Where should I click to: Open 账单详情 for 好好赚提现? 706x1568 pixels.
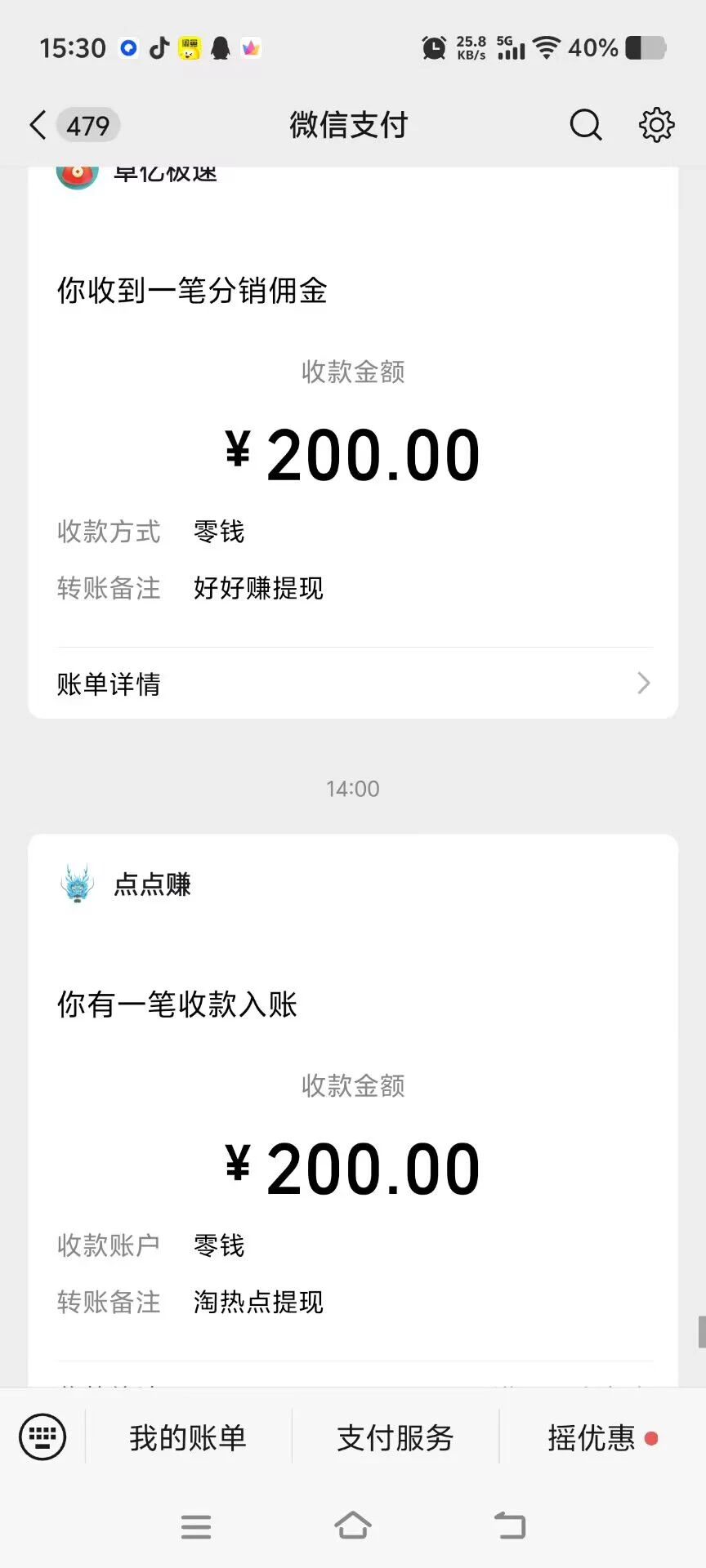click(353, 684)
